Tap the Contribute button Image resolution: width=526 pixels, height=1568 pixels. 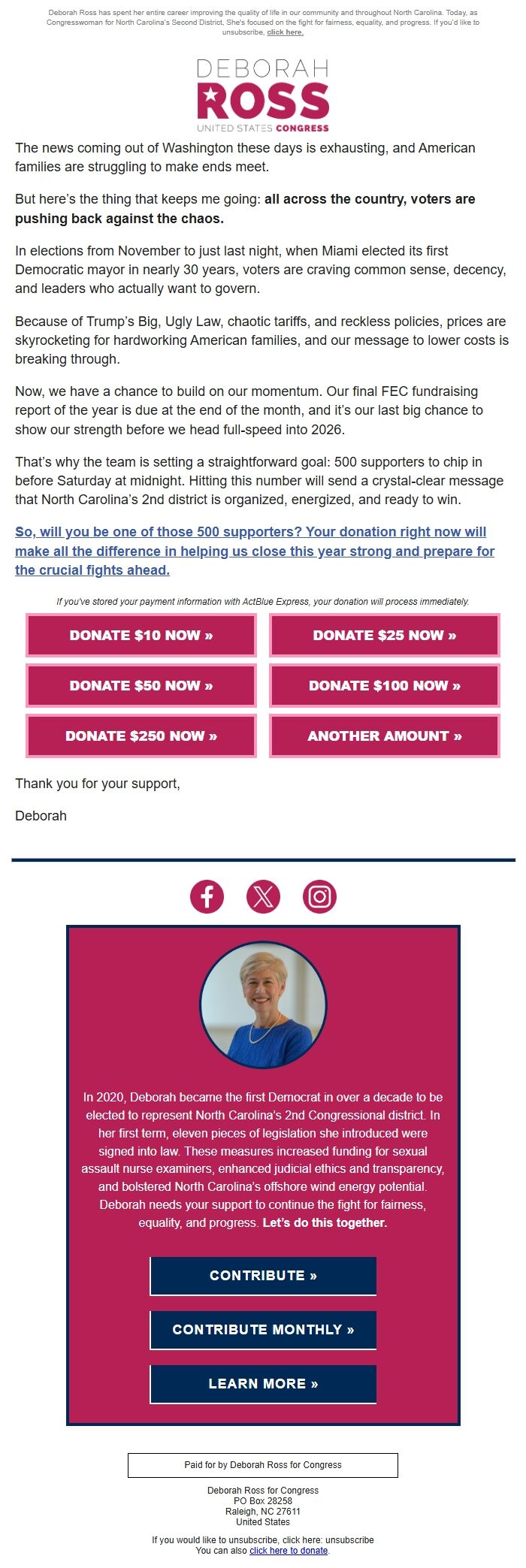pyautogui.click(x=263, y=1276)
